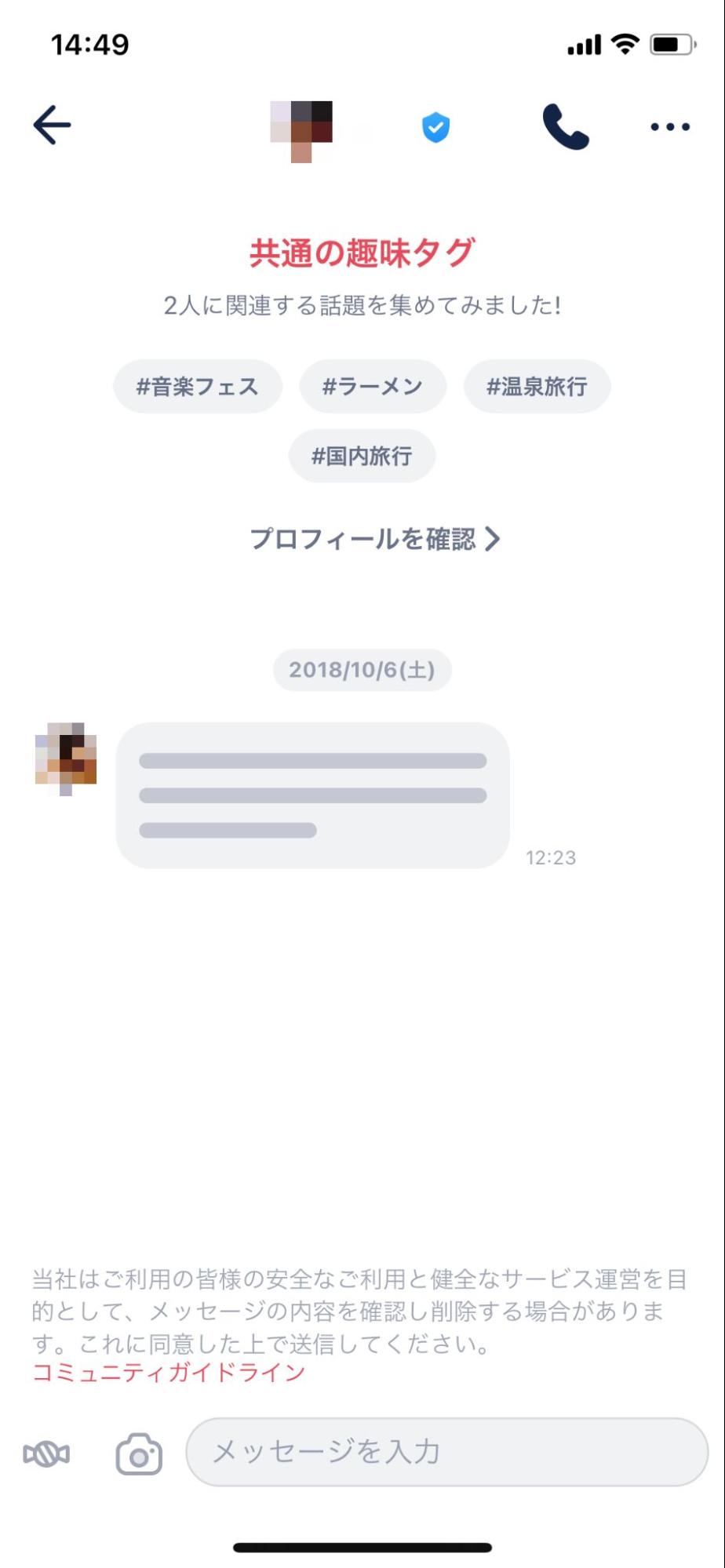Open the コミュニティガイドライン link

(x=169, y=1372)
